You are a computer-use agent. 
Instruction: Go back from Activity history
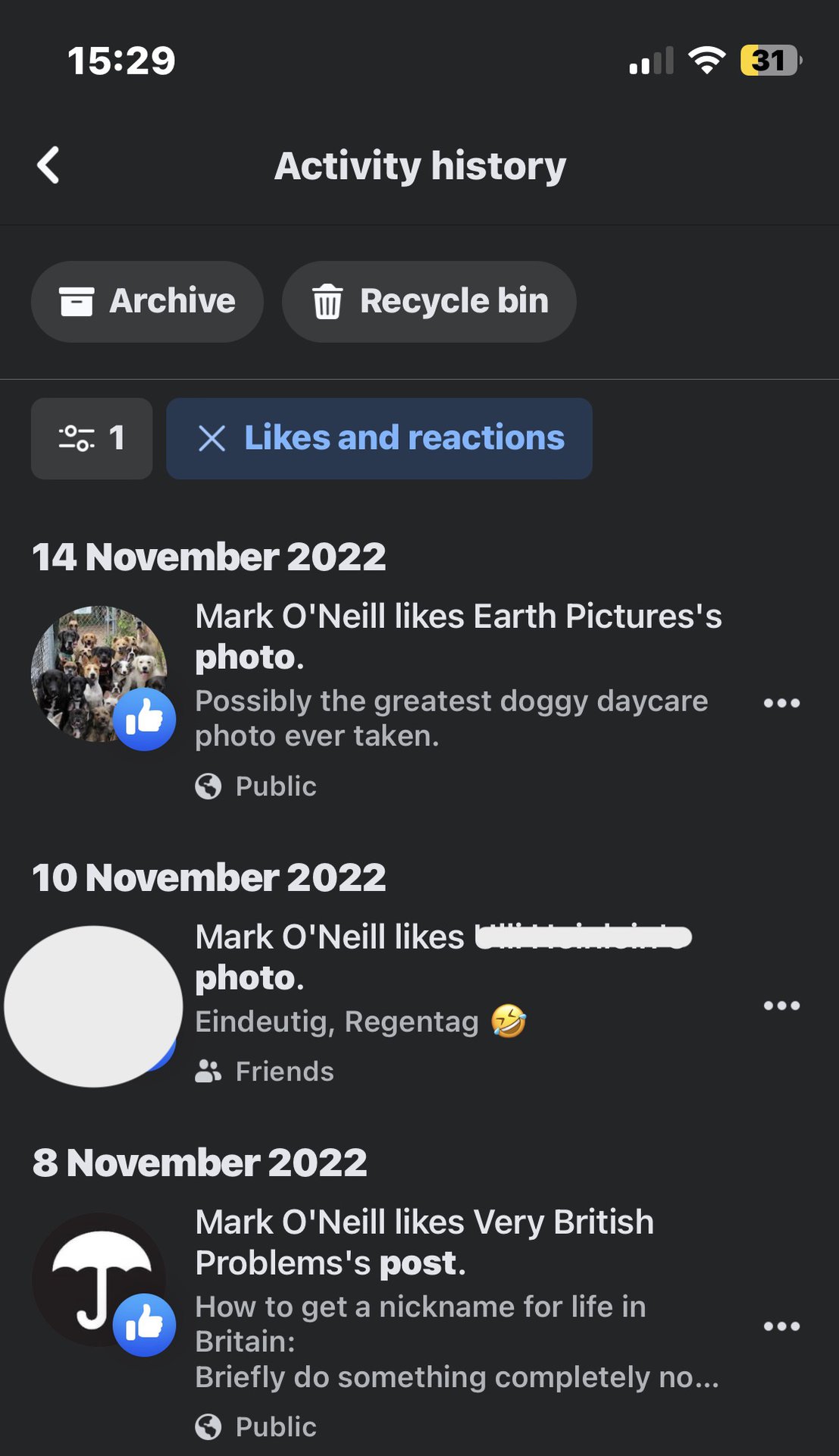click(x=49, y=165)
